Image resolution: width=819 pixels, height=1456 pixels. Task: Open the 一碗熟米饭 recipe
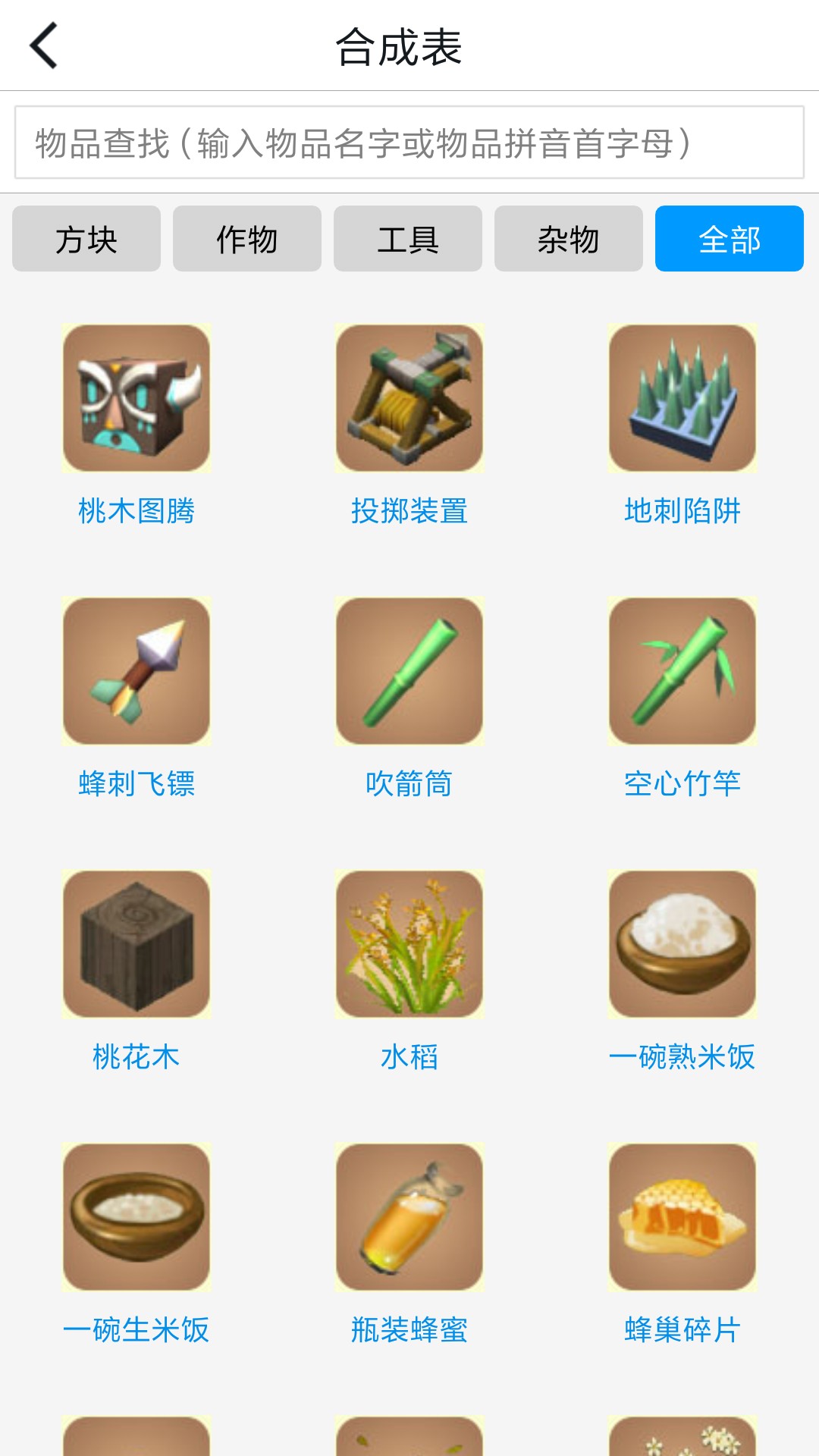coord(682,944)
